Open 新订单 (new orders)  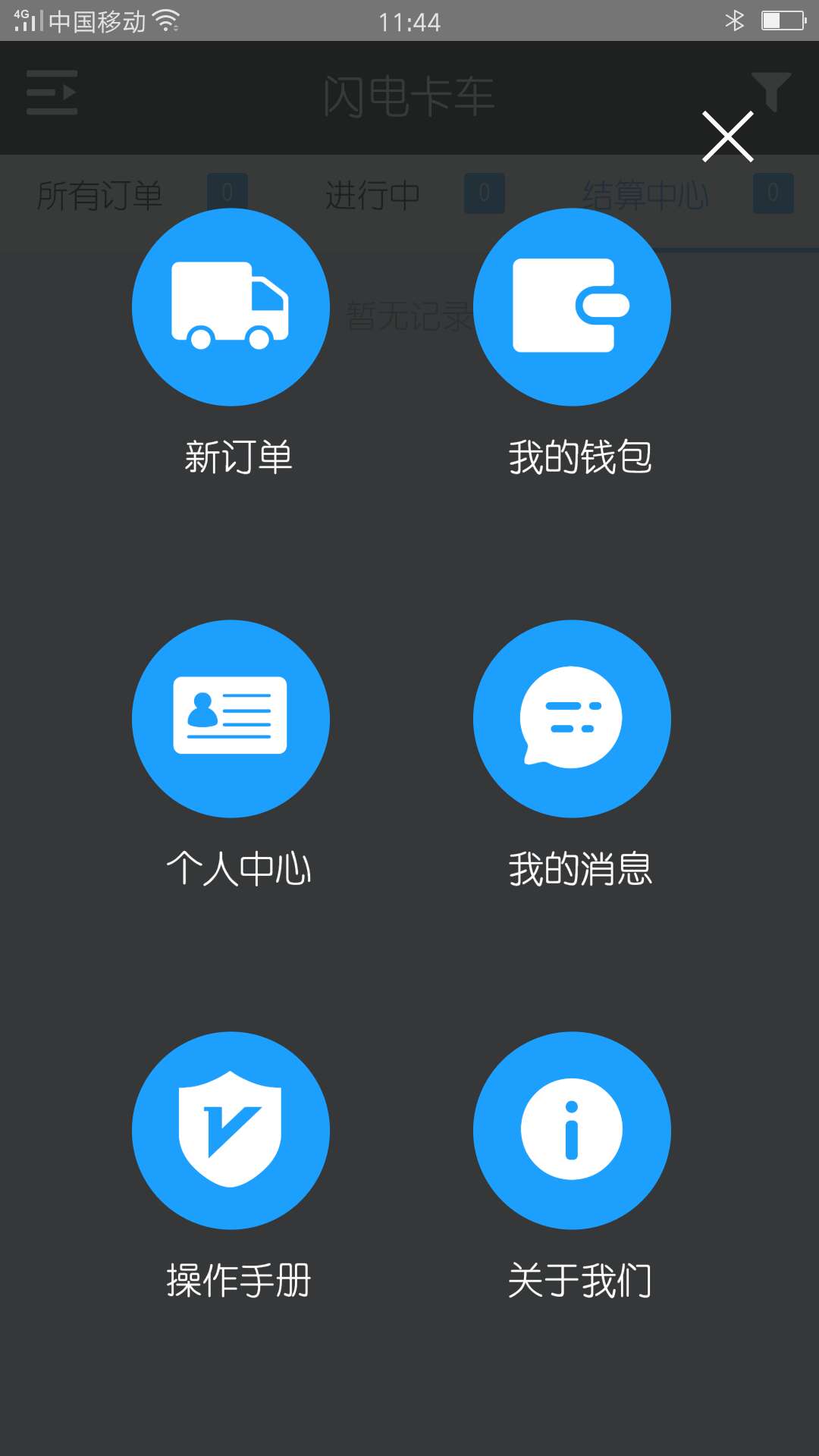click(231, 307)
